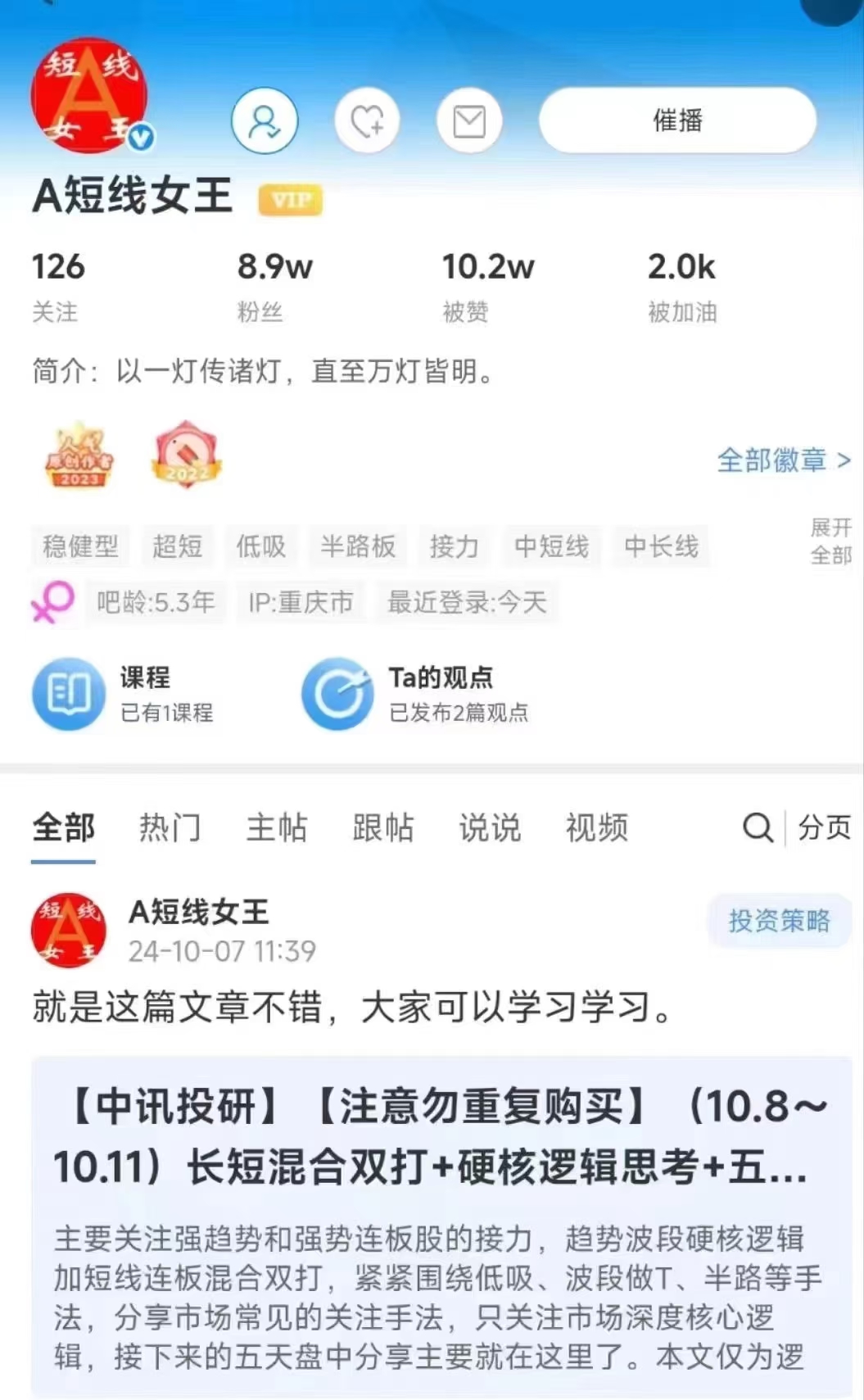Screen dimensions: 864x1400
Task: View all badges via 全部徽章
Action: [x=783, y=460]
